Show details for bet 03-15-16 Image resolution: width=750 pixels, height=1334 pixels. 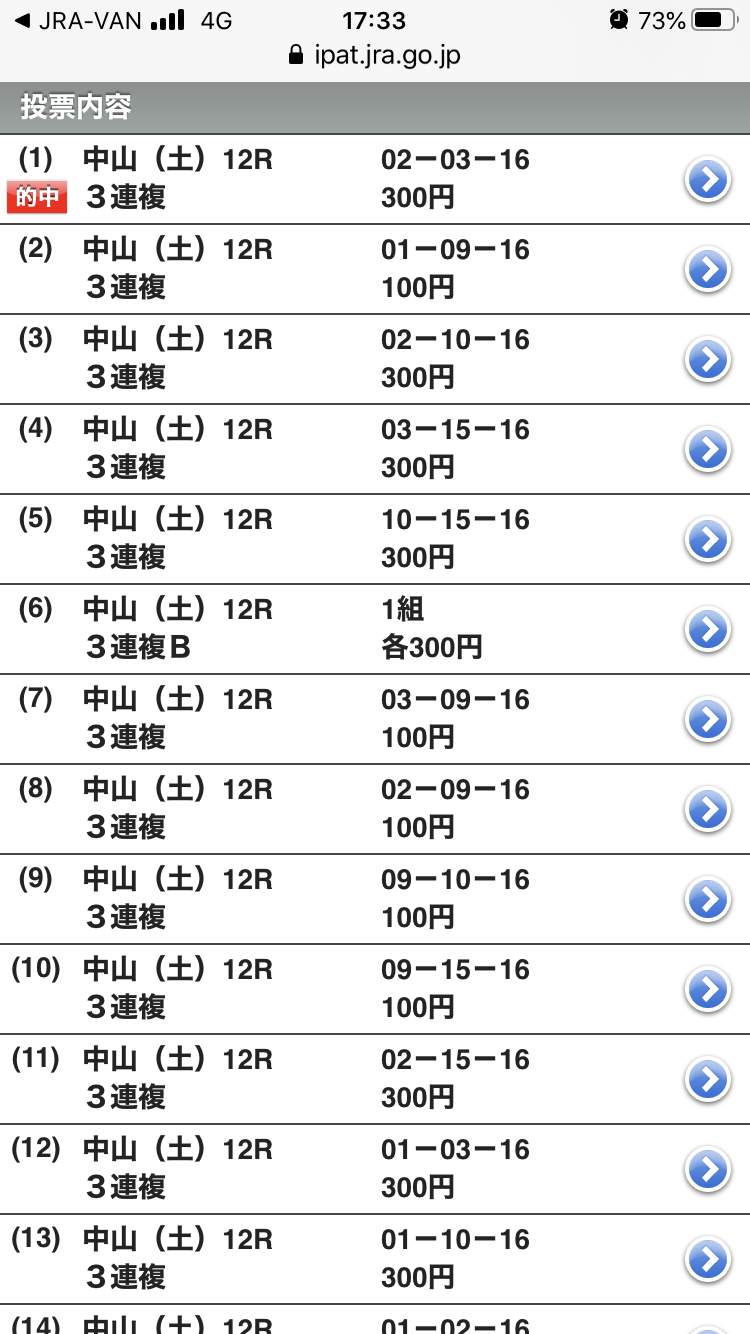click(707, 450)
